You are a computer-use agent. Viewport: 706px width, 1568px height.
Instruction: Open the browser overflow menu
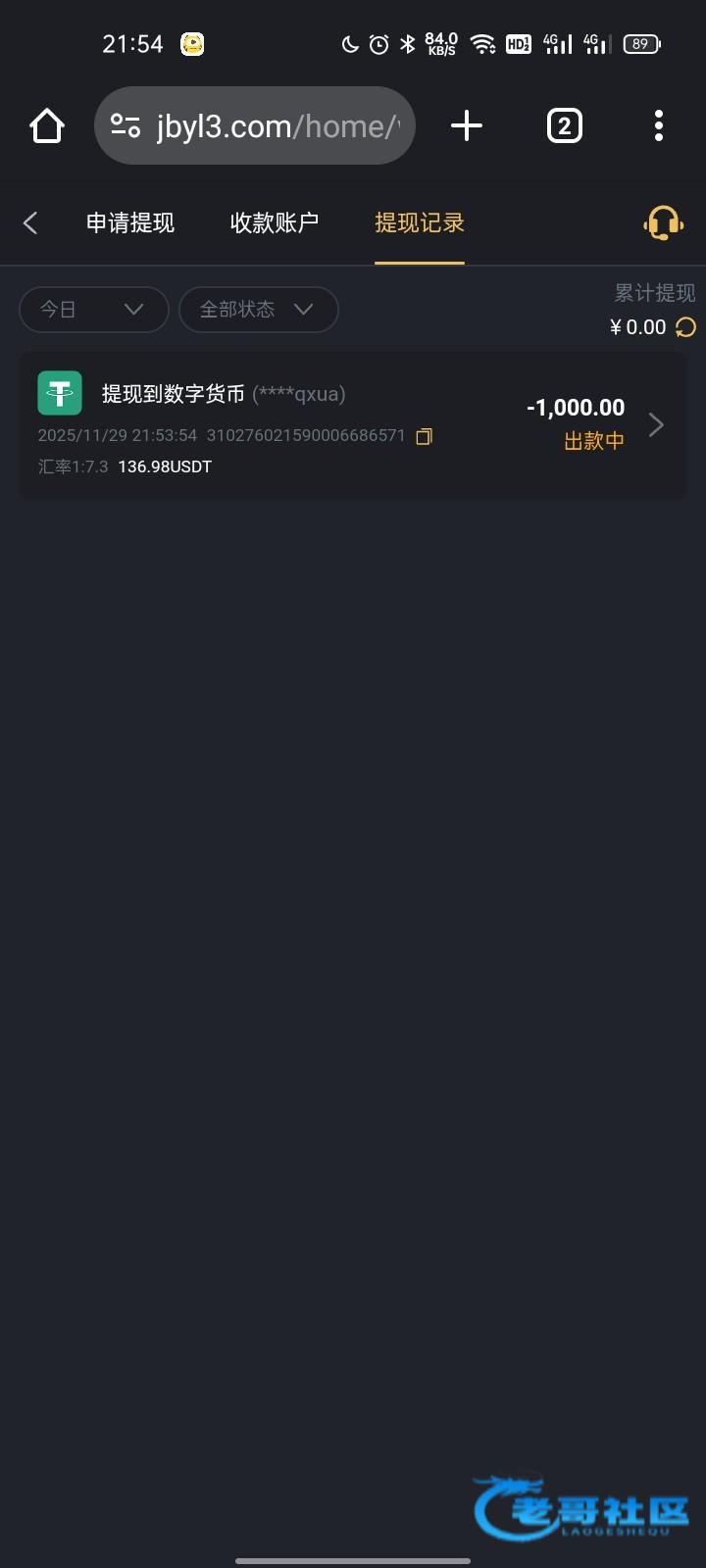658,125
